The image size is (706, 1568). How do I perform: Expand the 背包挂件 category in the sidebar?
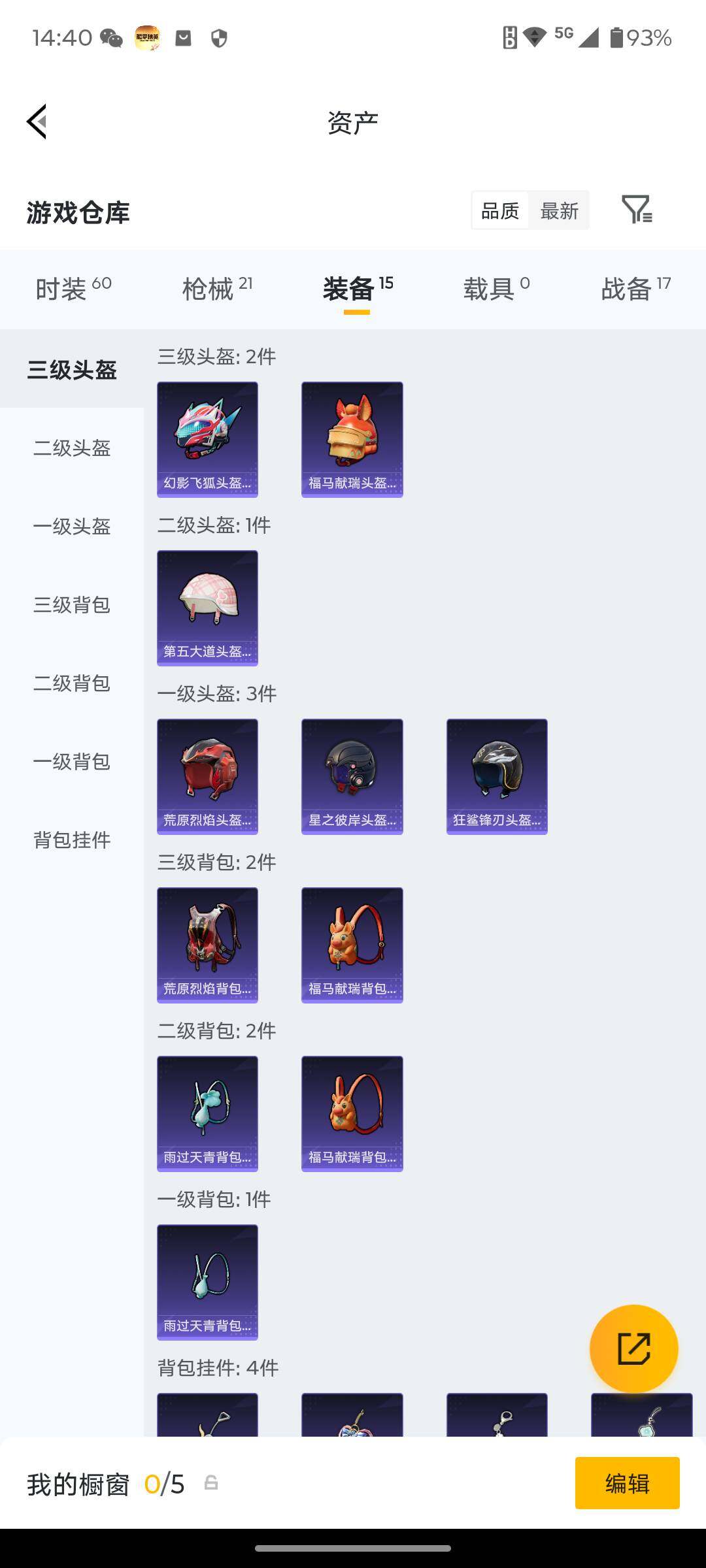(72, 840)
